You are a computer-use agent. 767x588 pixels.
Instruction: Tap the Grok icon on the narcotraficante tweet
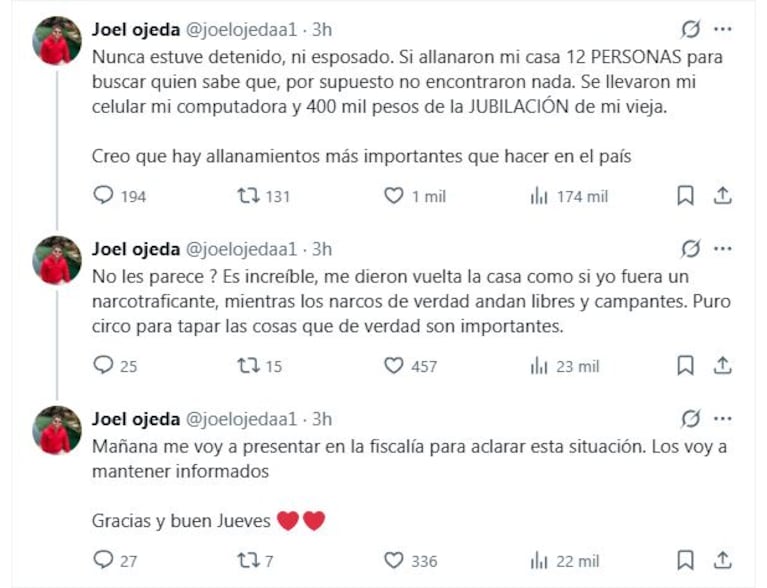point(691,248)
